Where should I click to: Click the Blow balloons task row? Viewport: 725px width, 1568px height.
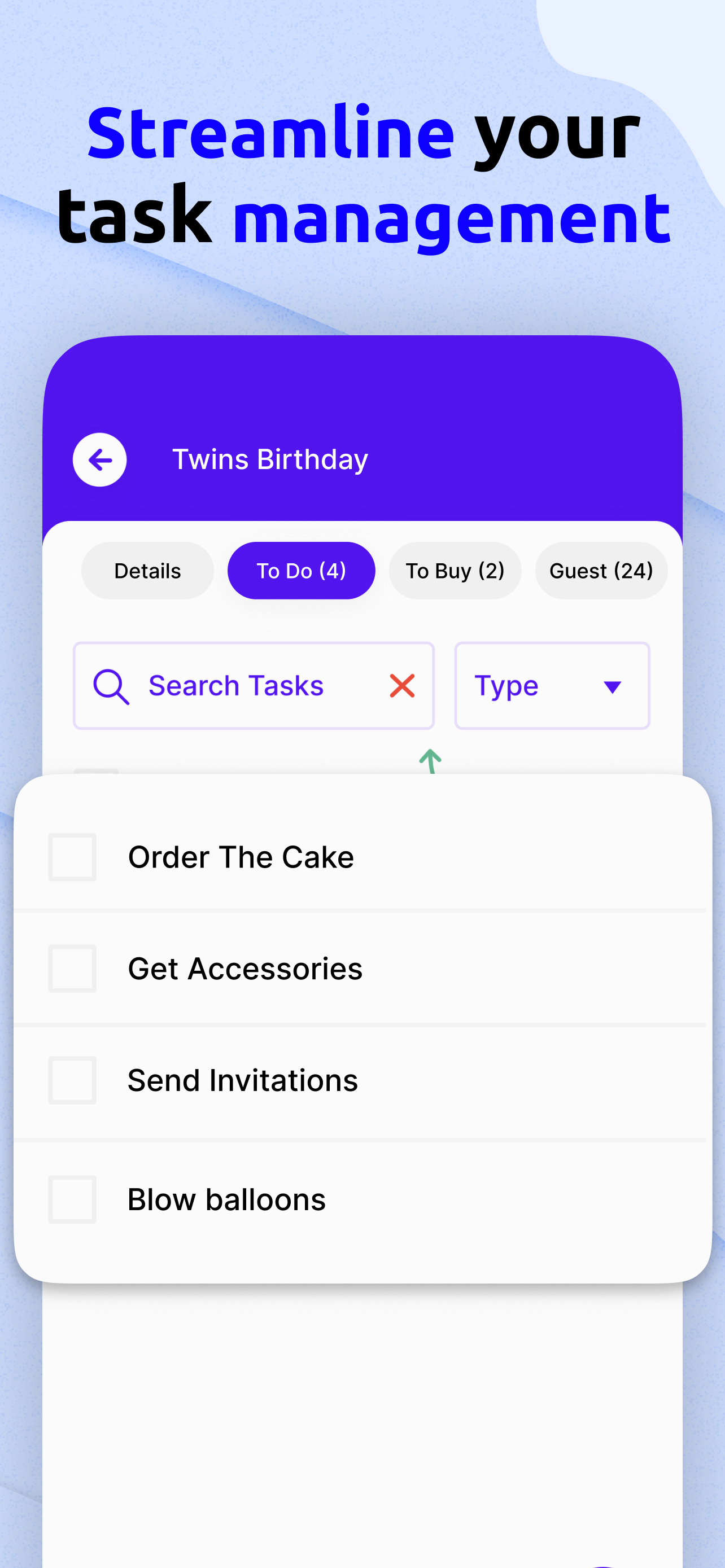(x=225, y=1198)
